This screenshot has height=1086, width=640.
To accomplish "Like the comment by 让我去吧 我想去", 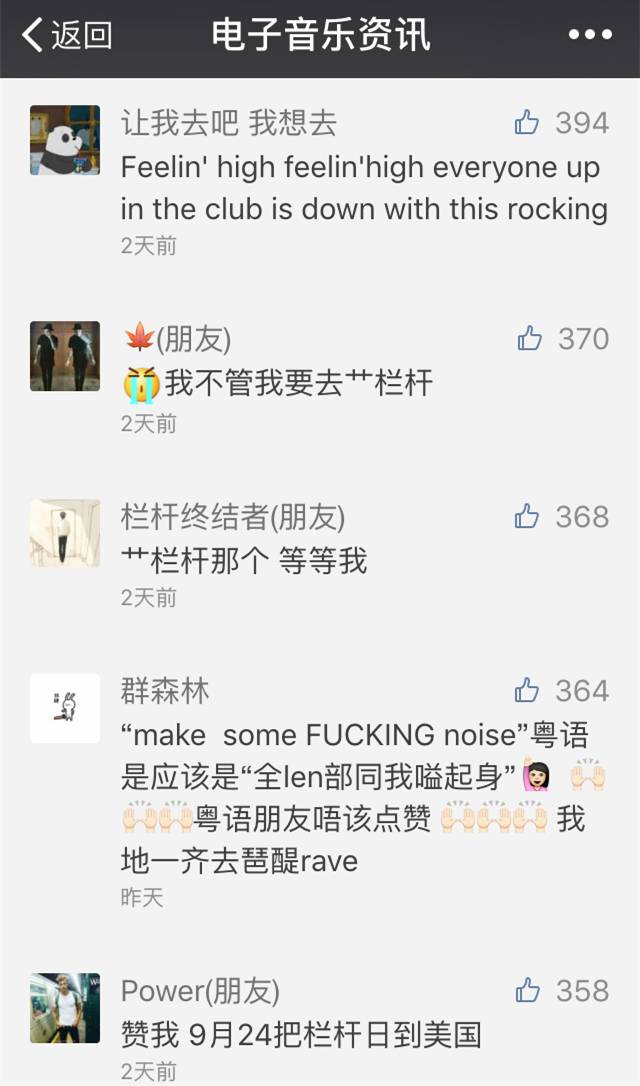I will pos(527,123).
